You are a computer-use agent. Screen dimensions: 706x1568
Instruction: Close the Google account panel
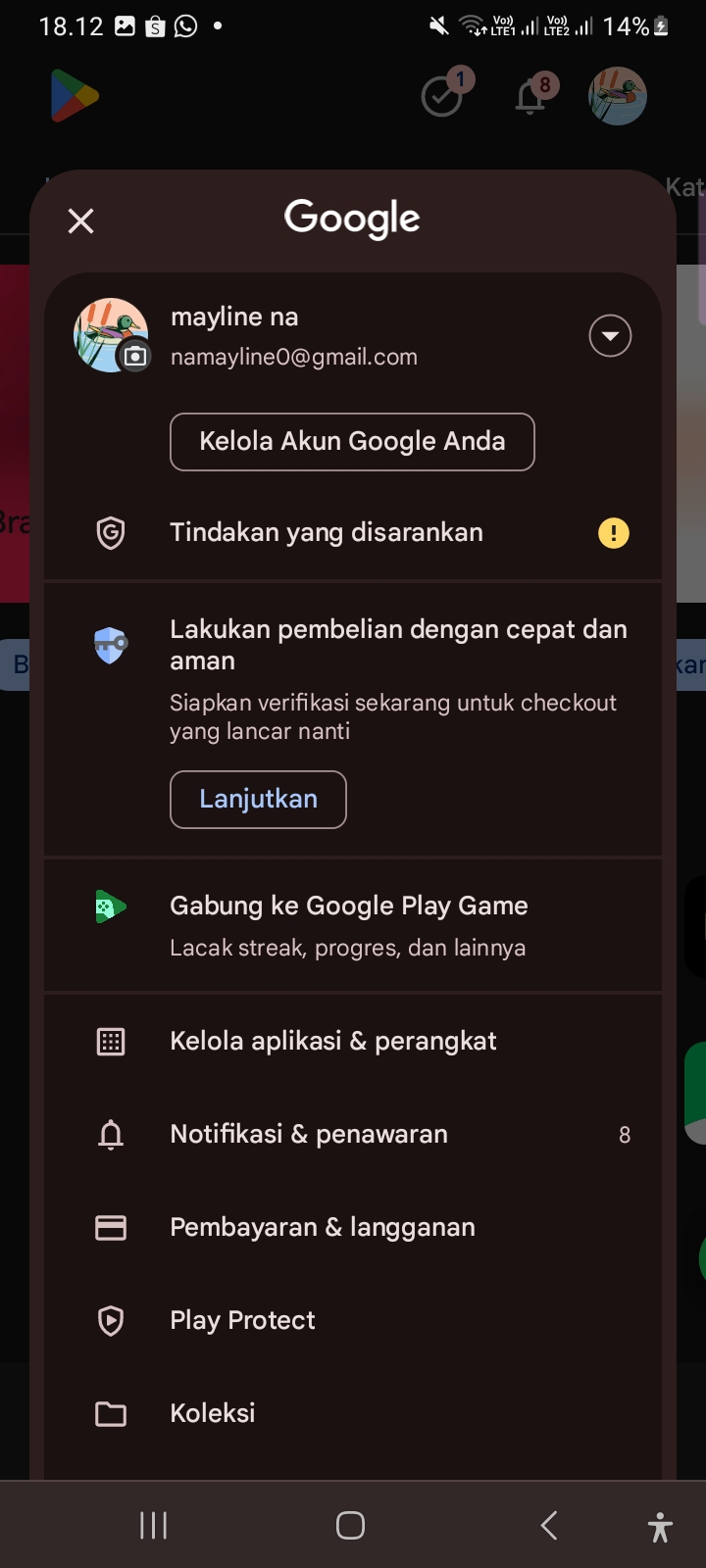click(81, 221)
